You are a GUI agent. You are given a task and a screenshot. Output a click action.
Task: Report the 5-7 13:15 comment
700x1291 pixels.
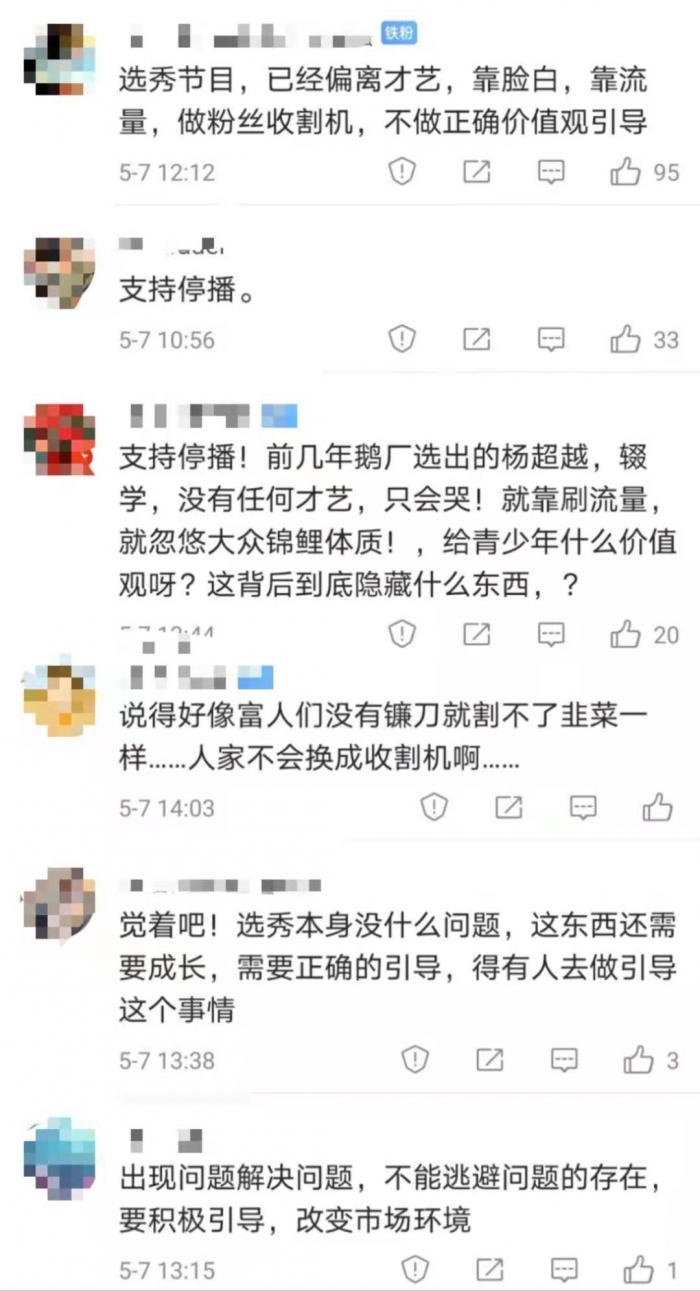click(414, 1270)
